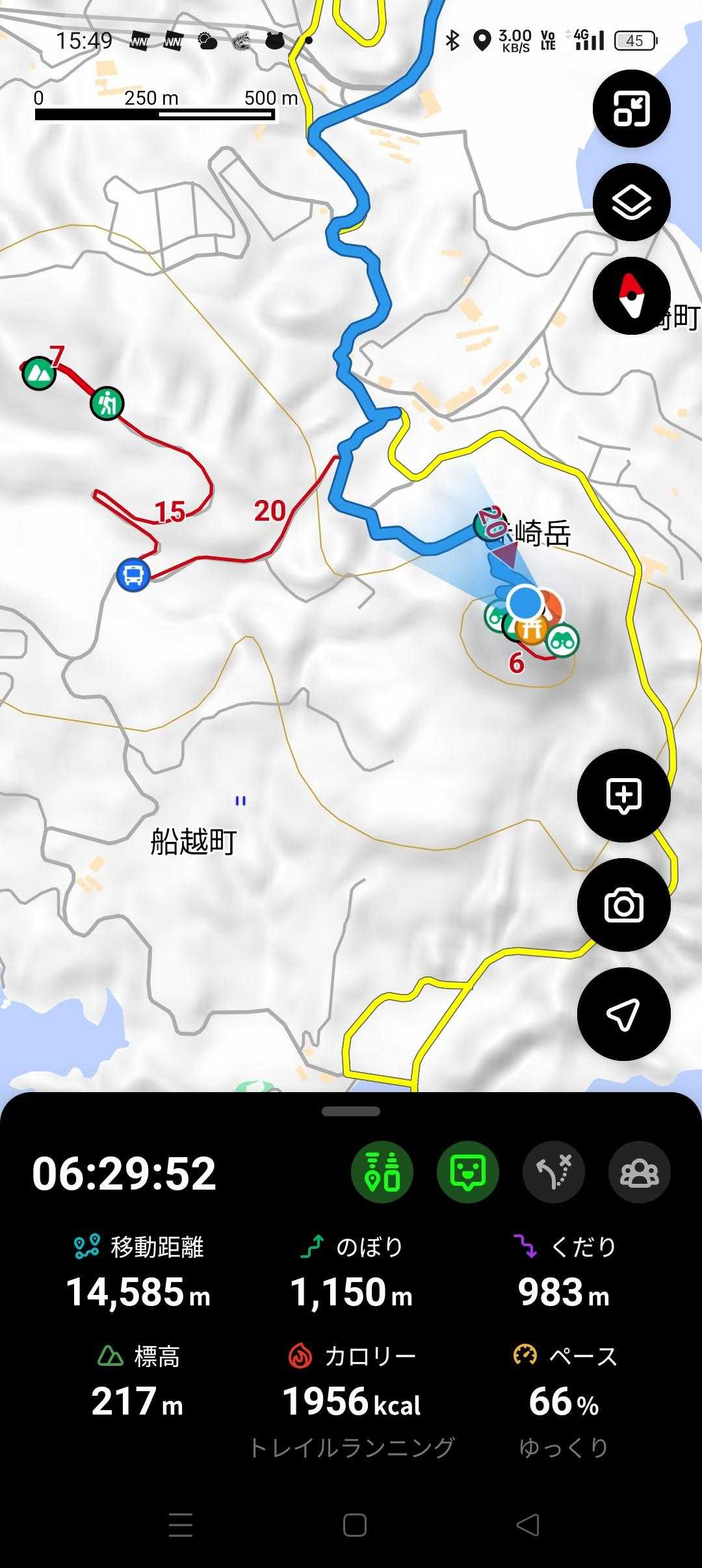Tap the bus stop marker on the map
Viewport: 702px width, 1568px height.
click(x=133, y=575)
